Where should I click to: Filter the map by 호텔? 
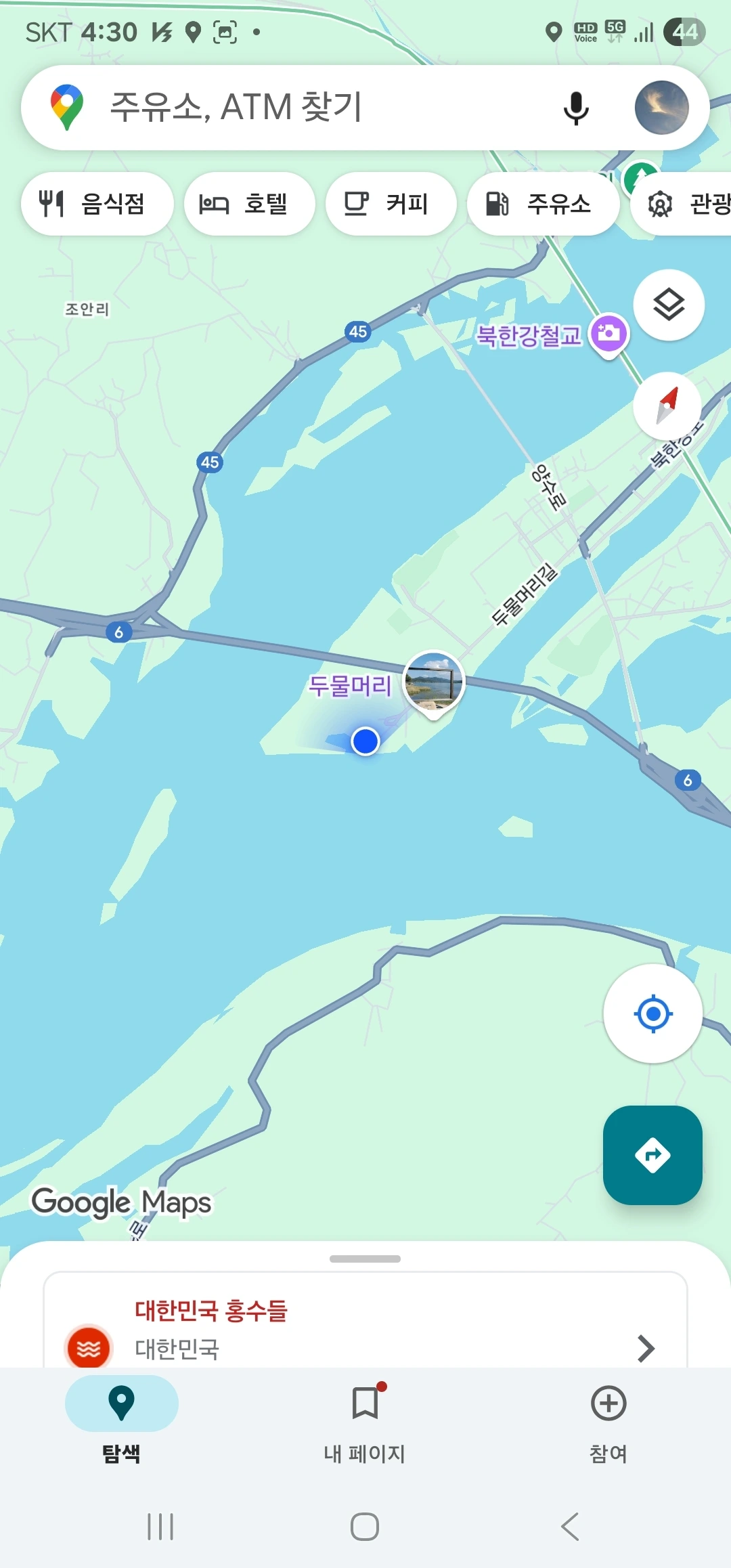pos(249,204)
